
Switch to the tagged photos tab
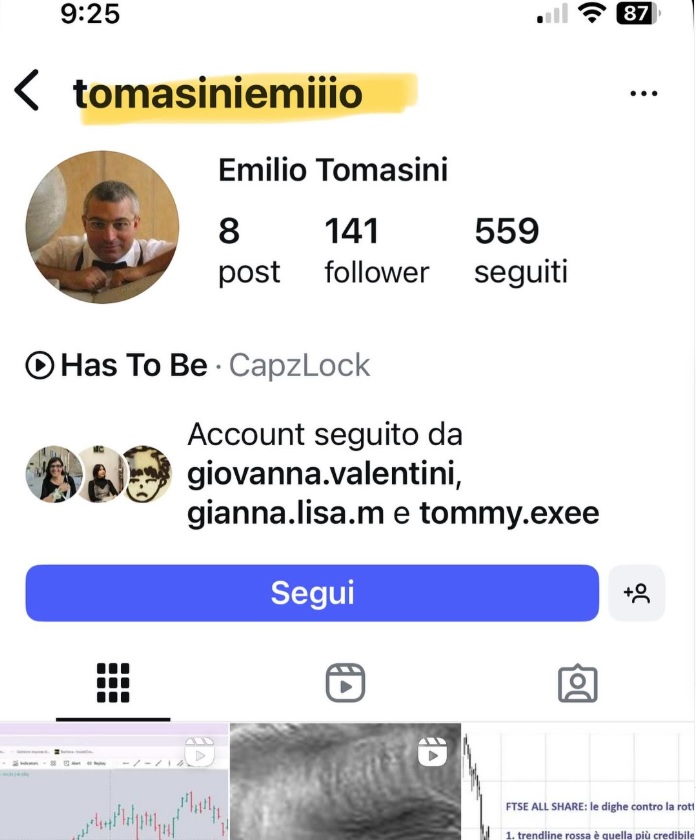577,683
